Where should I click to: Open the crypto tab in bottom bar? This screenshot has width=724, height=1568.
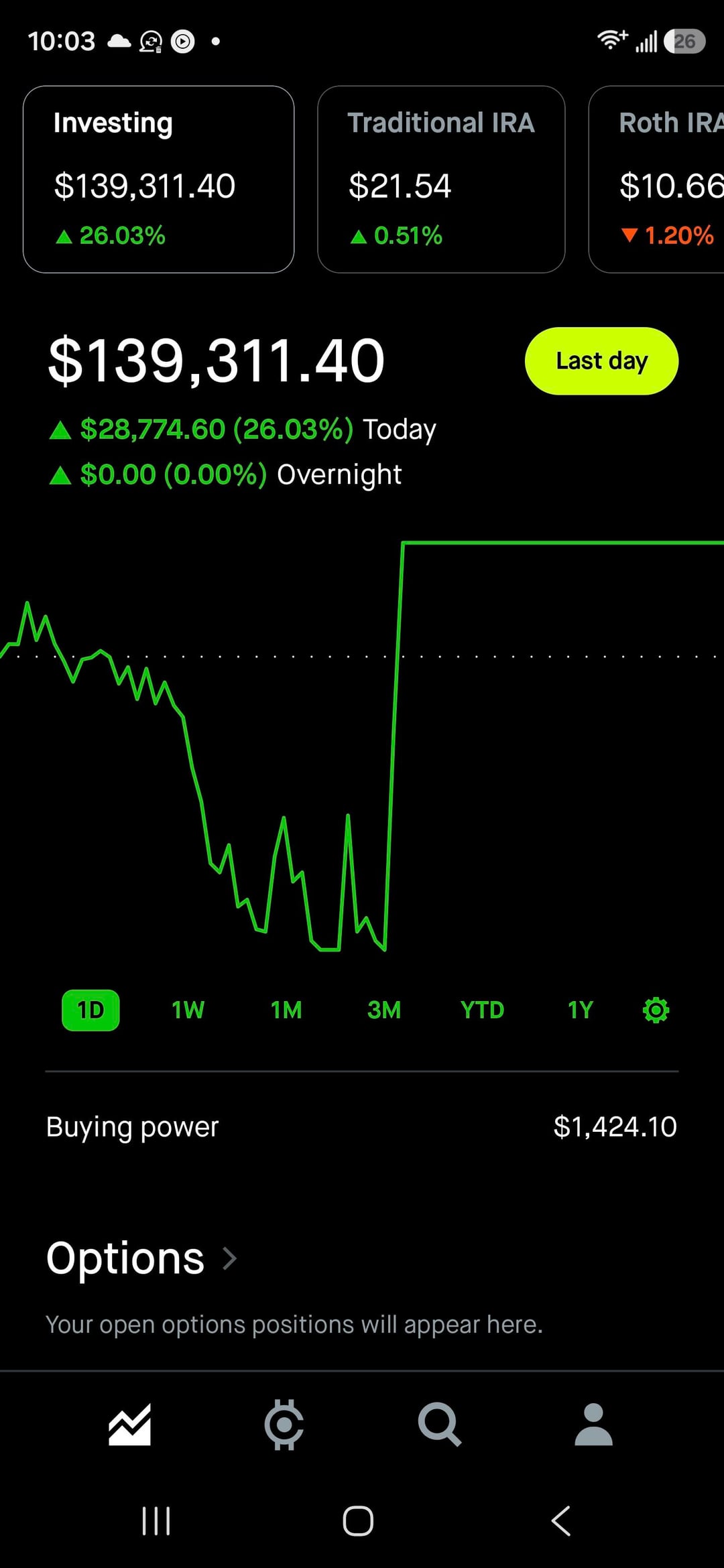coord(284,1424)
